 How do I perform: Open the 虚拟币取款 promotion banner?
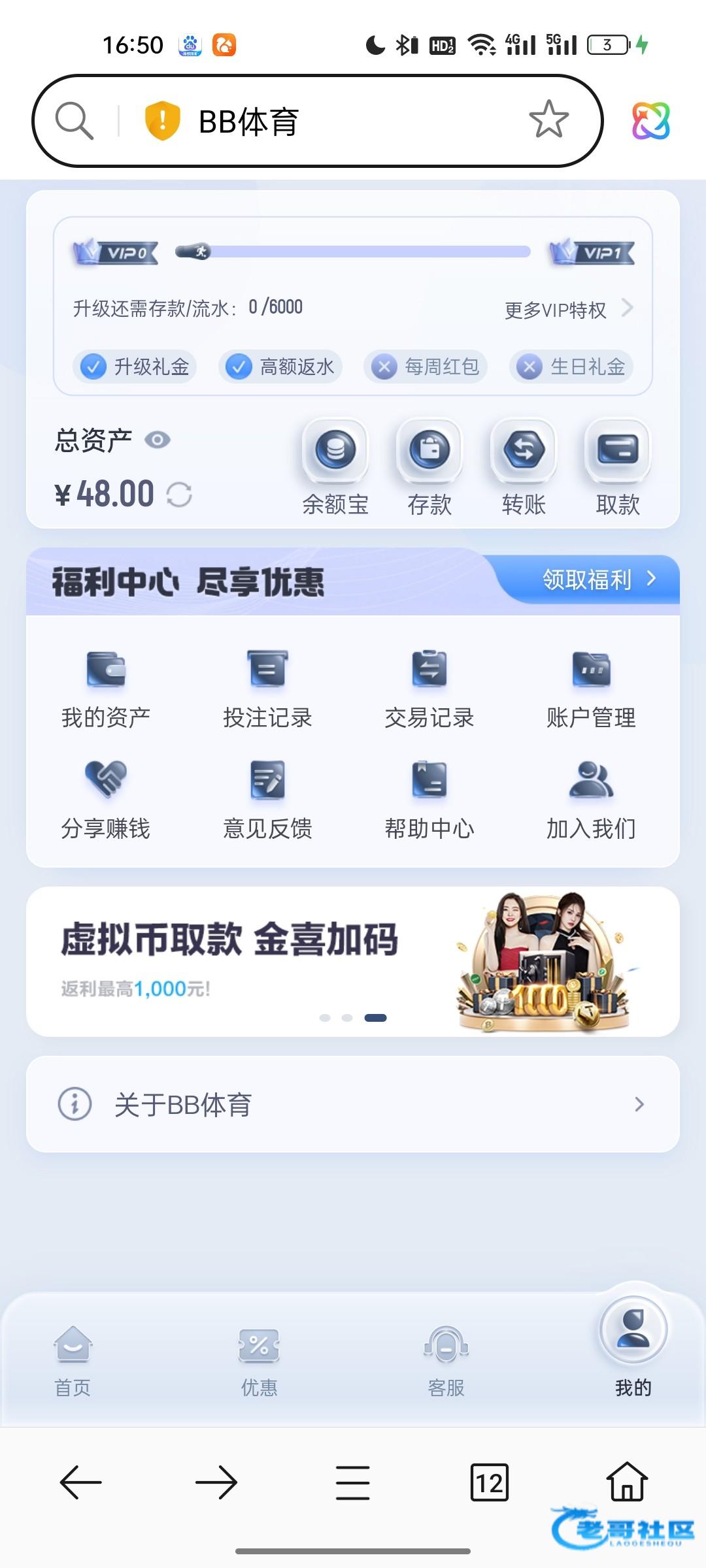pos(353,962)
